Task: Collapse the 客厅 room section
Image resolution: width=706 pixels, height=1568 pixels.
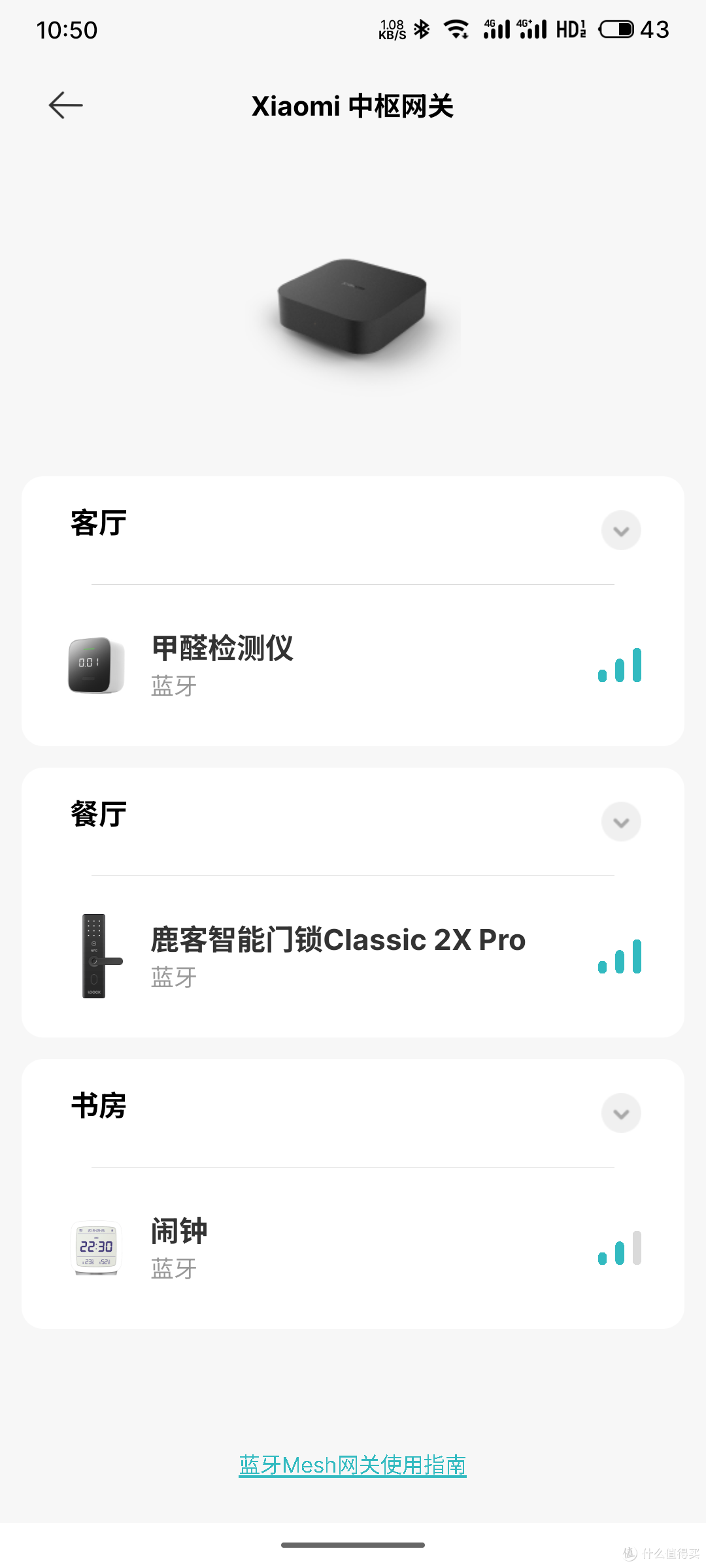Action: coord(620,531)
